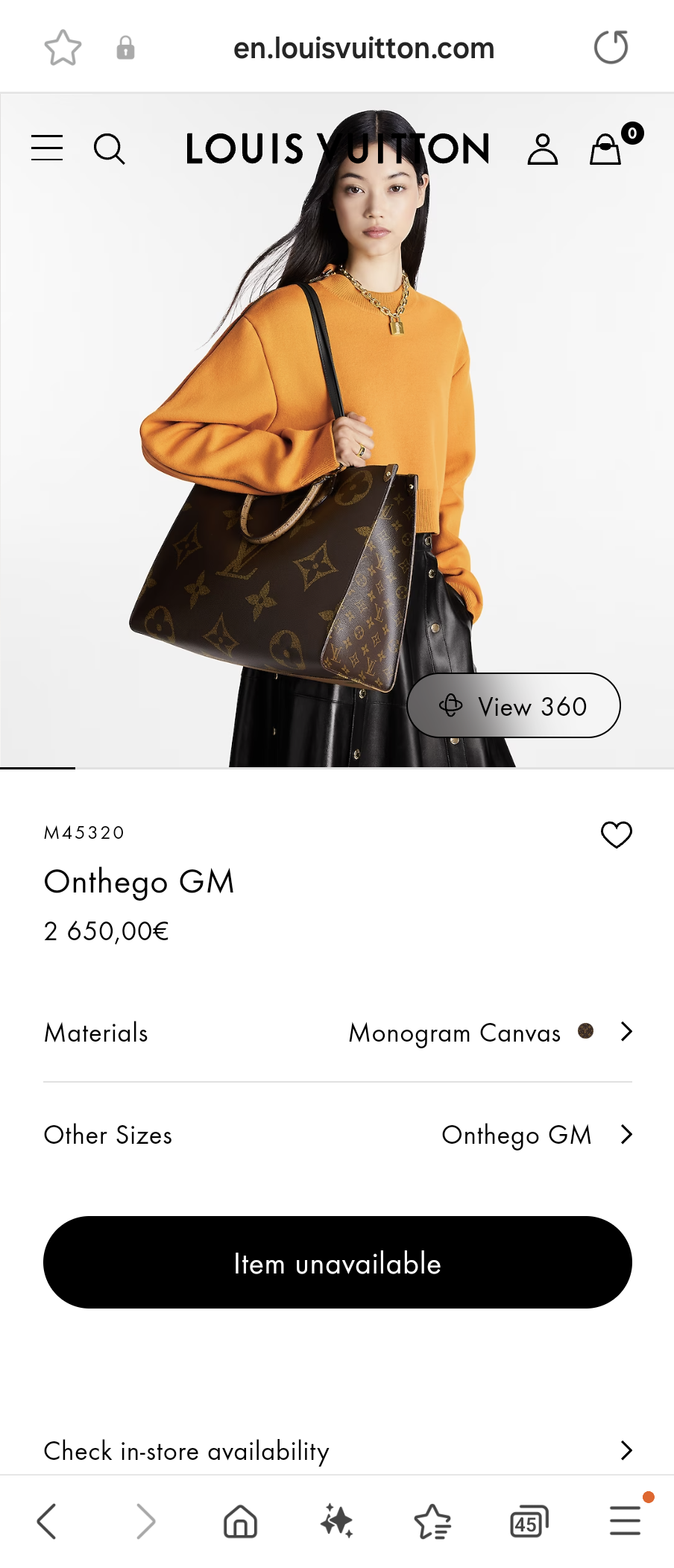Open browser favorites from the bottom bar
Viewport: 674px width, 1568px height.
[x=432, y=1521]
